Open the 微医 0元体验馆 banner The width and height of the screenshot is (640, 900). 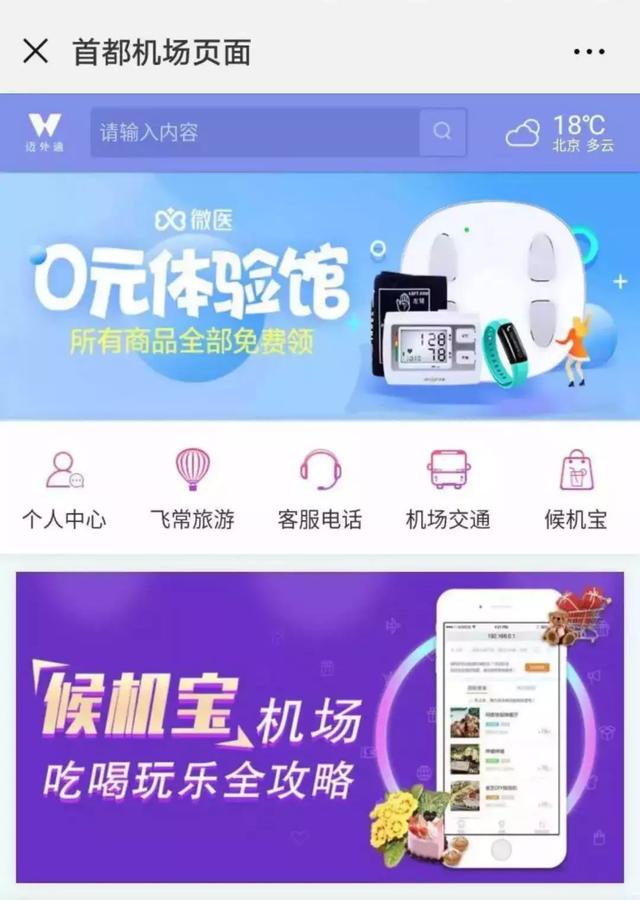[320, 296]
